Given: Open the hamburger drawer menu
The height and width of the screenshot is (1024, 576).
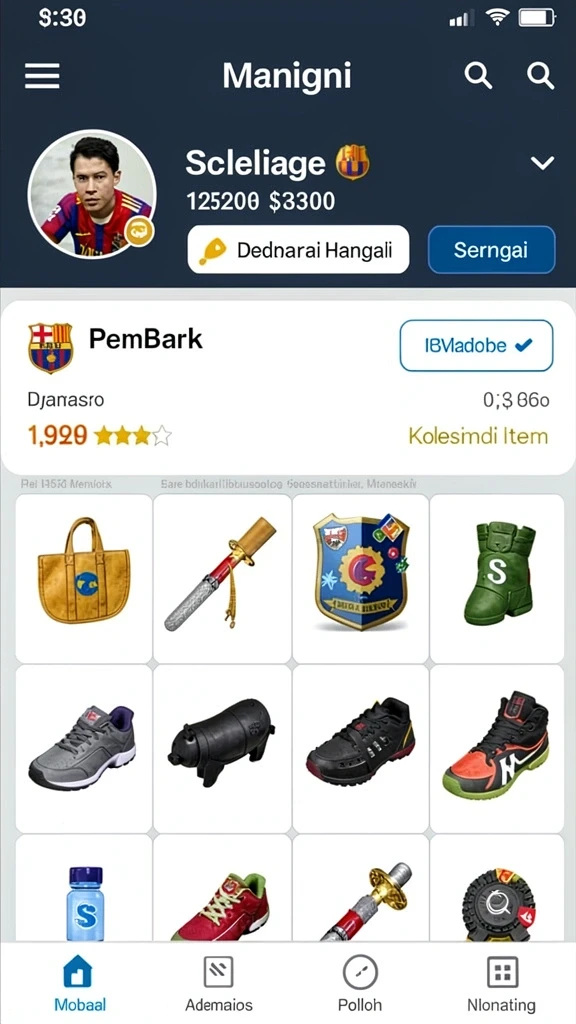Looking at the screenshot, I should pyautogui.click(x=42, y=76).
